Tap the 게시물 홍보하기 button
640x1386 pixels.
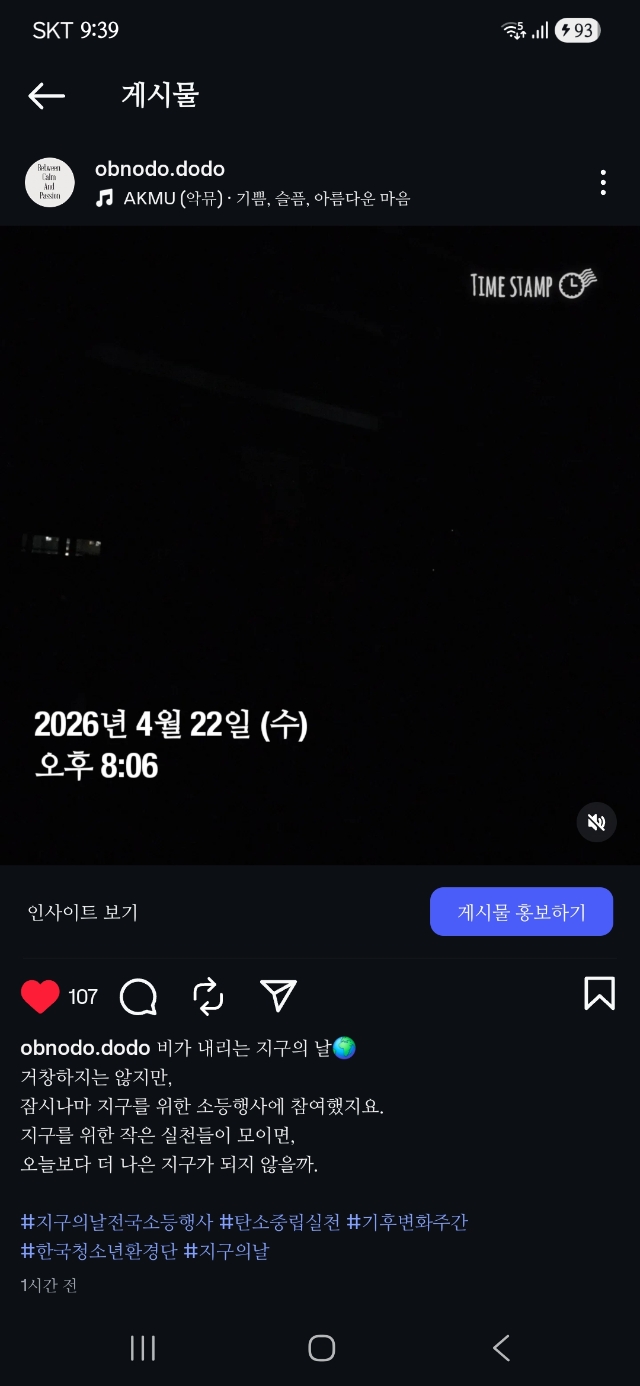[521, 912]
